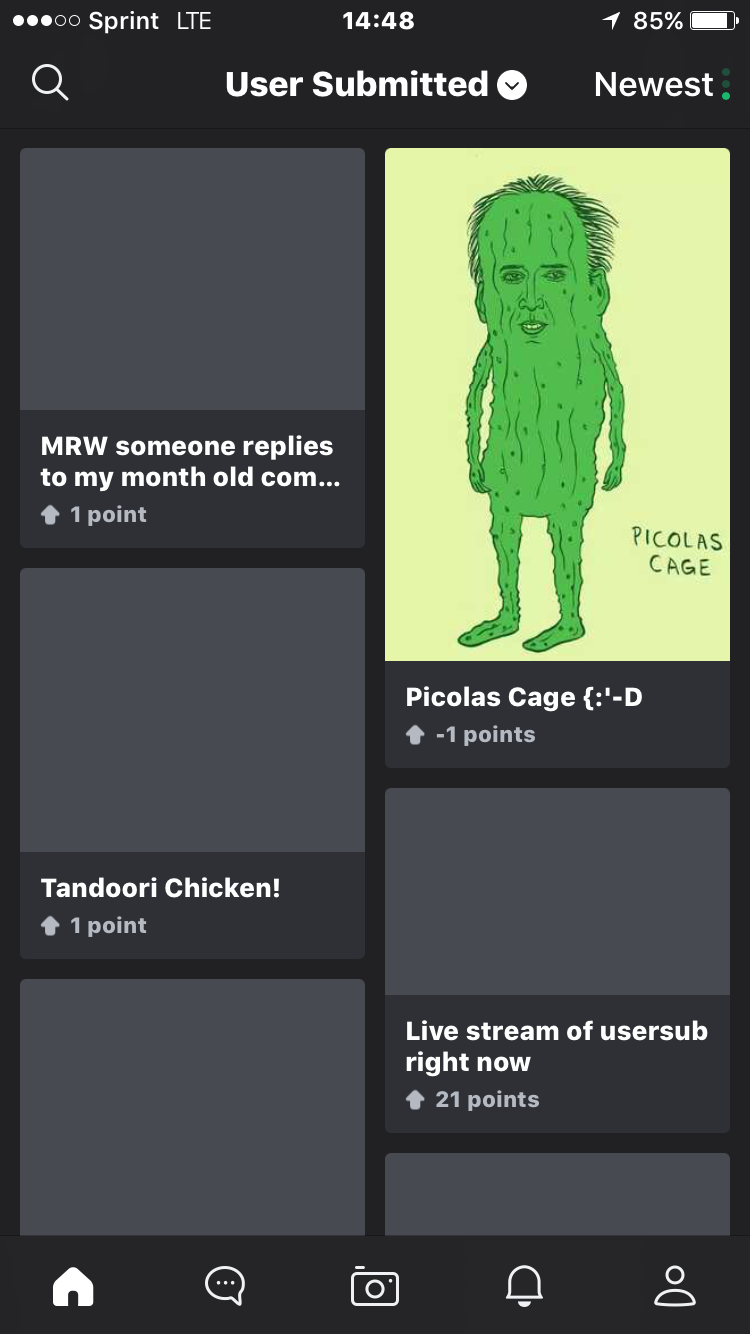Viewport: 750px width, 1334px height.
Task: Upvote the Picolas Cage post
Action: (x=416, y=735)
